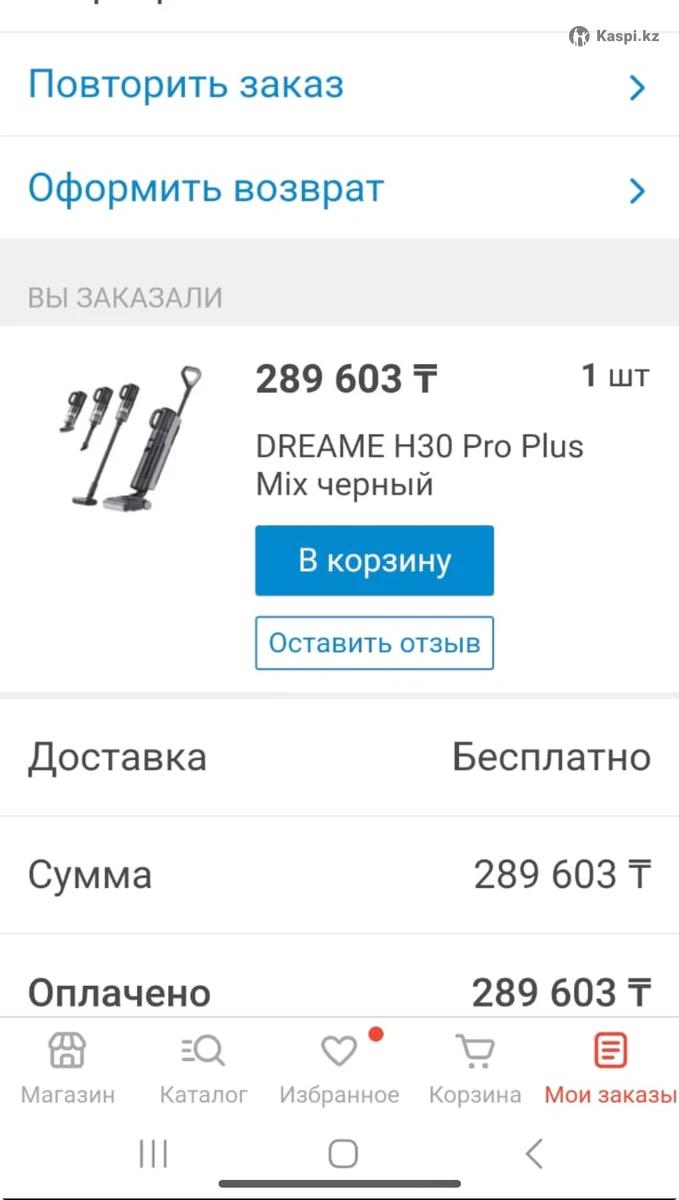
Task: Tap the Оставить отзыв button
Action: point(374,643)
